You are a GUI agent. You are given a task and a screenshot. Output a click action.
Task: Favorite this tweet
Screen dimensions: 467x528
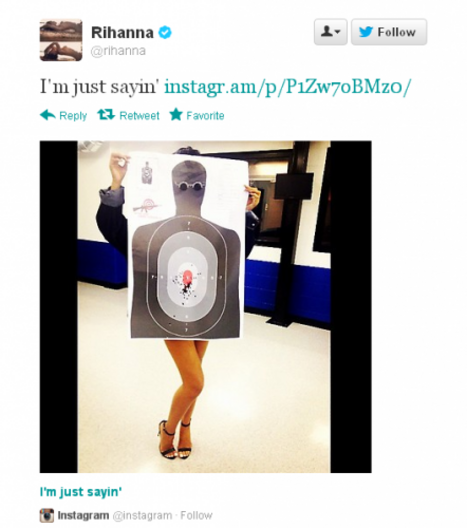(197, 115)
